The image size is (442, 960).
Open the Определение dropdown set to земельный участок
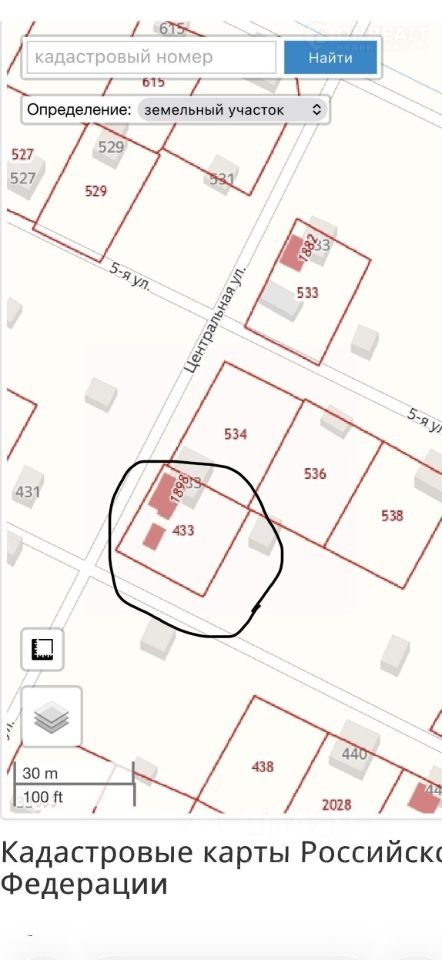(x=233, y=110)
